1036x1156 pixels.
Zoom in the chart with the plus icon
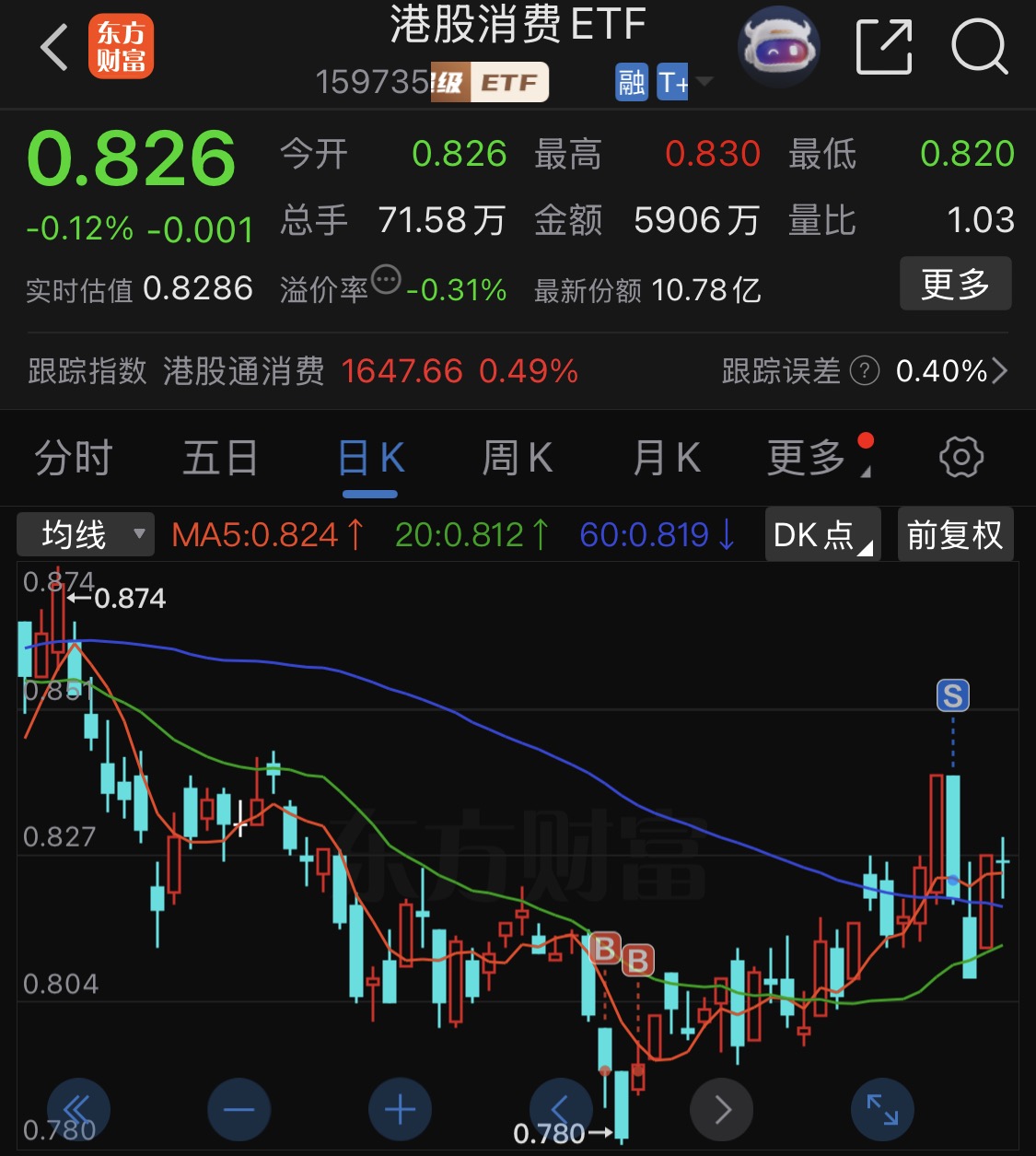coord(400,1110)
